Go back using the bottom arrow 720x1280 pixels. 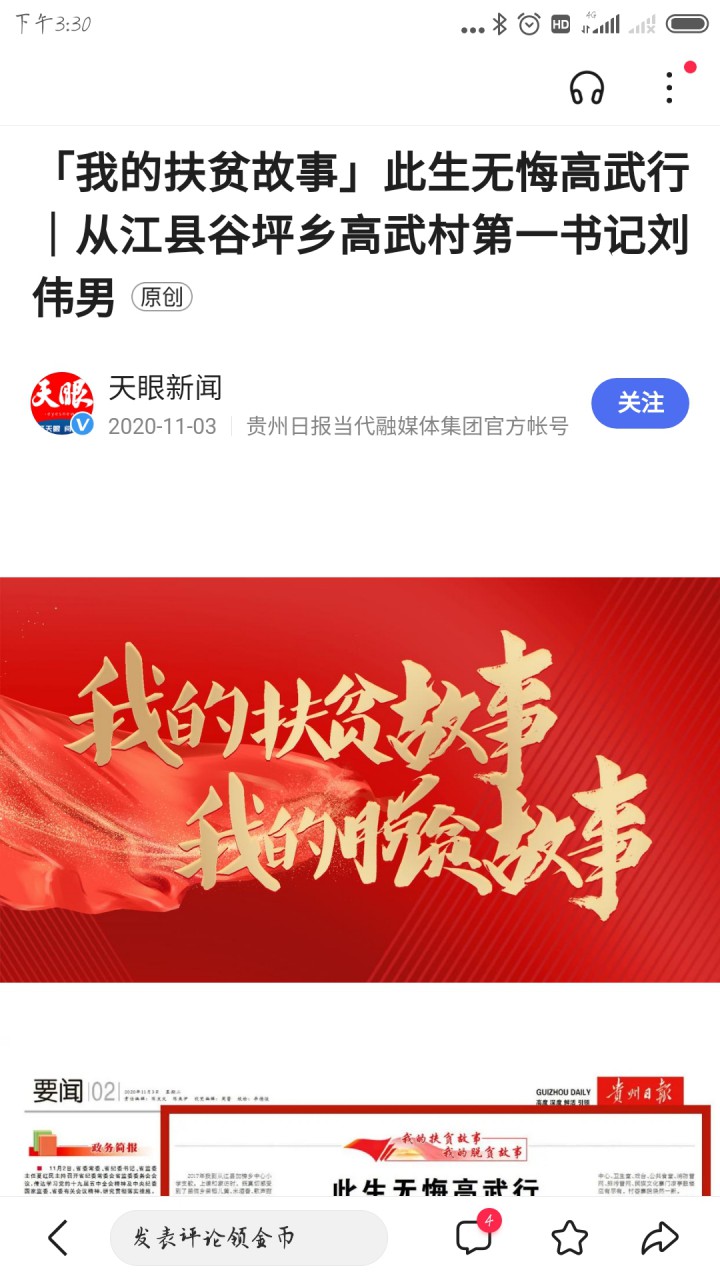[x=58, y=1238]
